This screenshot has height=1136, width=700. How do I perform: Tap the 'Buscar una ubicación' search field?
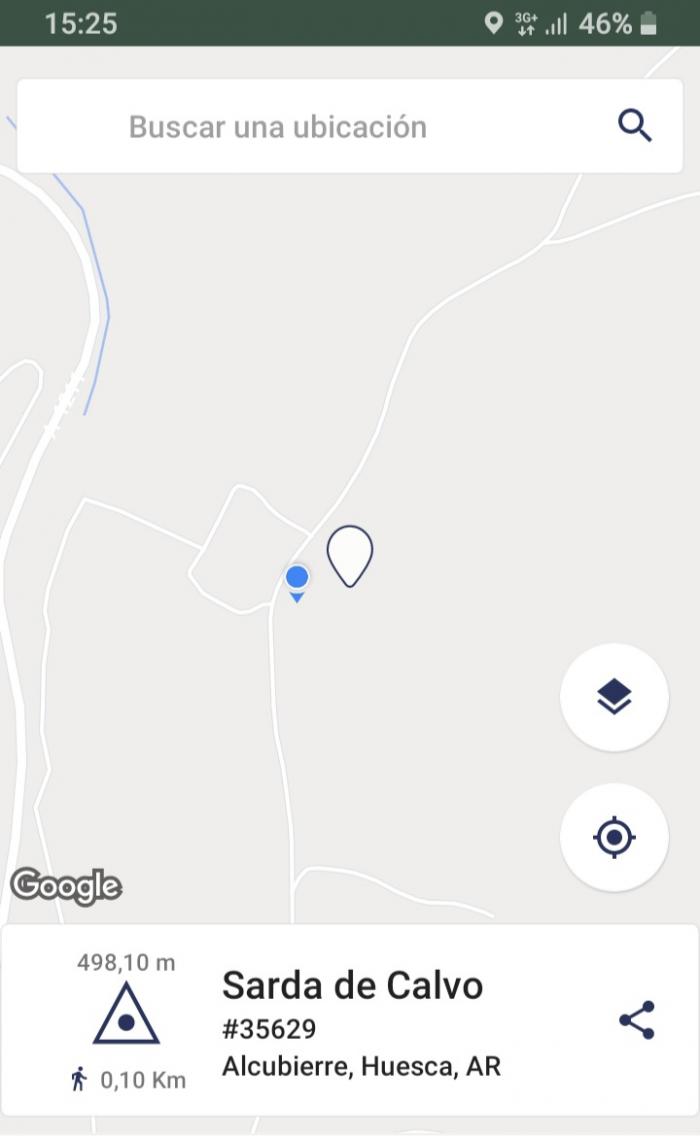click(350, 126)
